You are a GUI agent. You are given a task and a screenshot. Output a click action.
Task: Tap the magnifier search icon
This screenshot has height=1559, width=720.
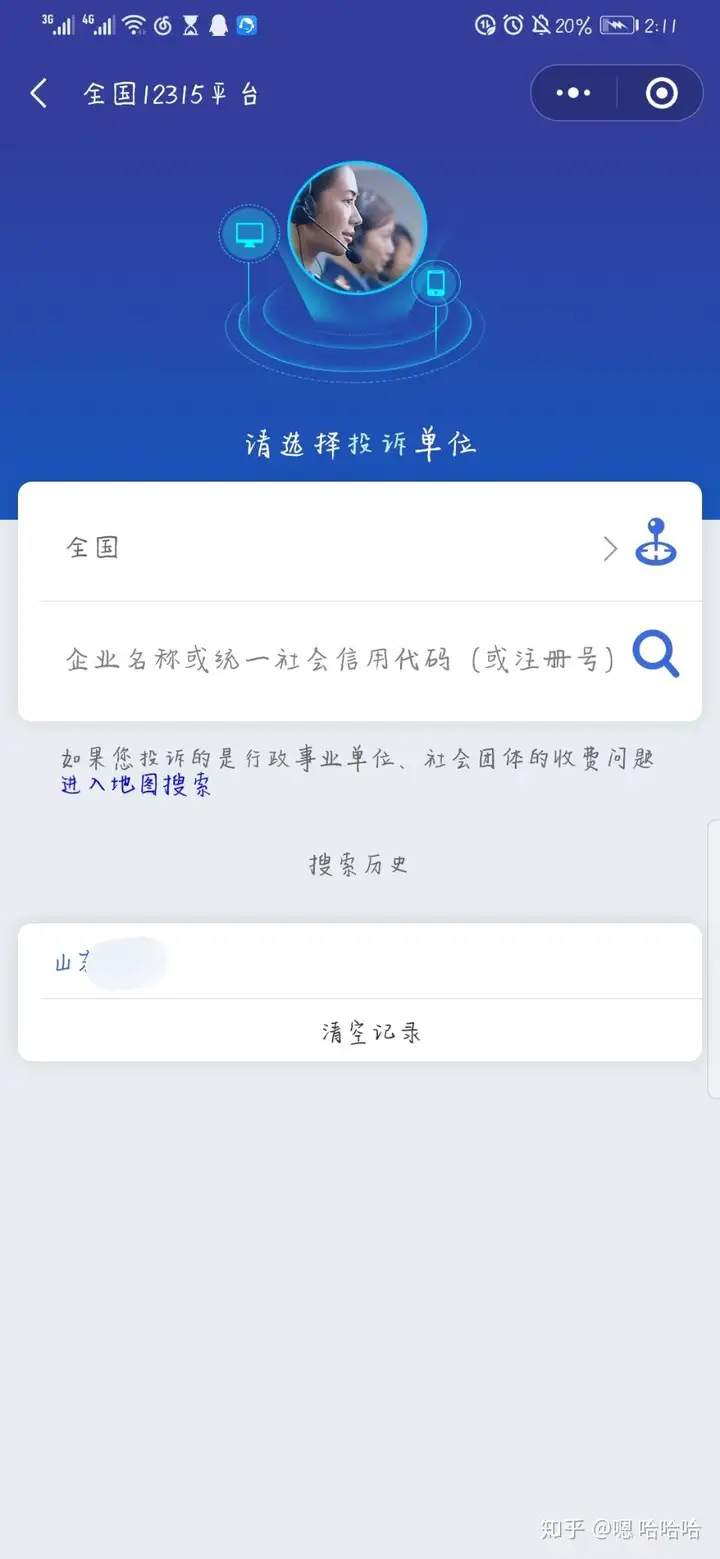(x=656, y=655)
